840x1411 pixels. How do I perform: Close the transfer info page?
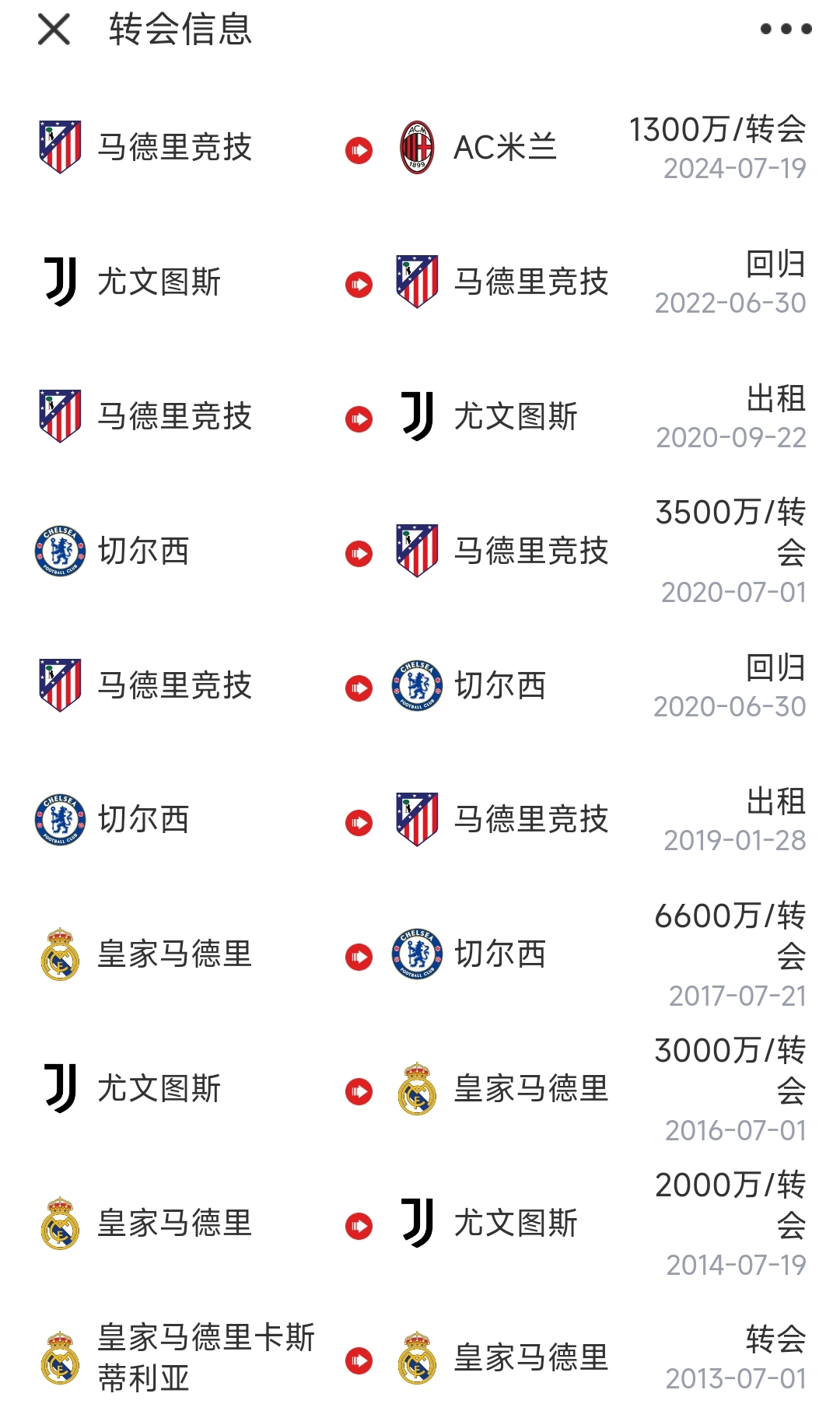point(54,30)
